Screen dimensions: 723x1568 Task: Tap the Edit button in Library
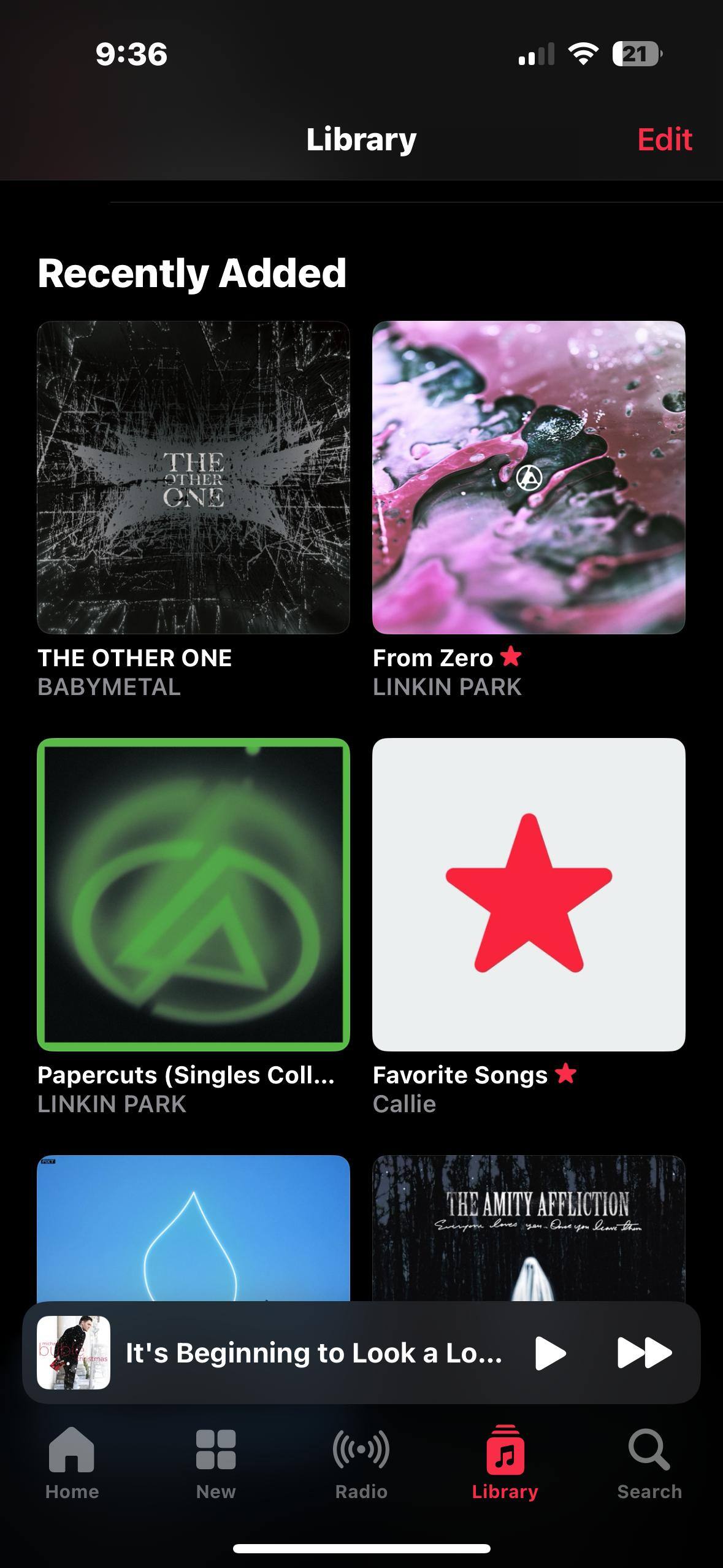pyautogui.click(x=665, y=140)
